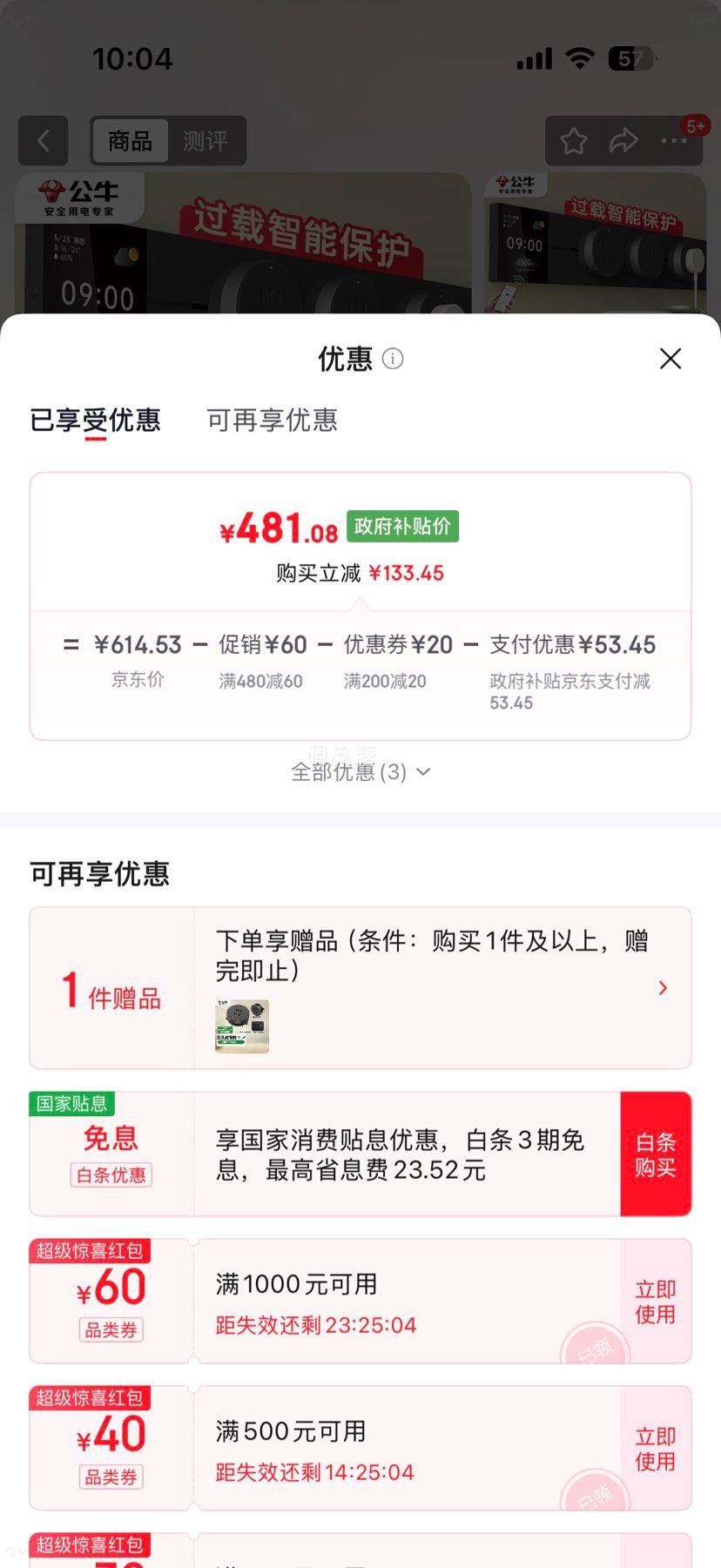721x1568 pixels.
Task: Tap the back arrow at top left
Action: click(x=43, y=141)
